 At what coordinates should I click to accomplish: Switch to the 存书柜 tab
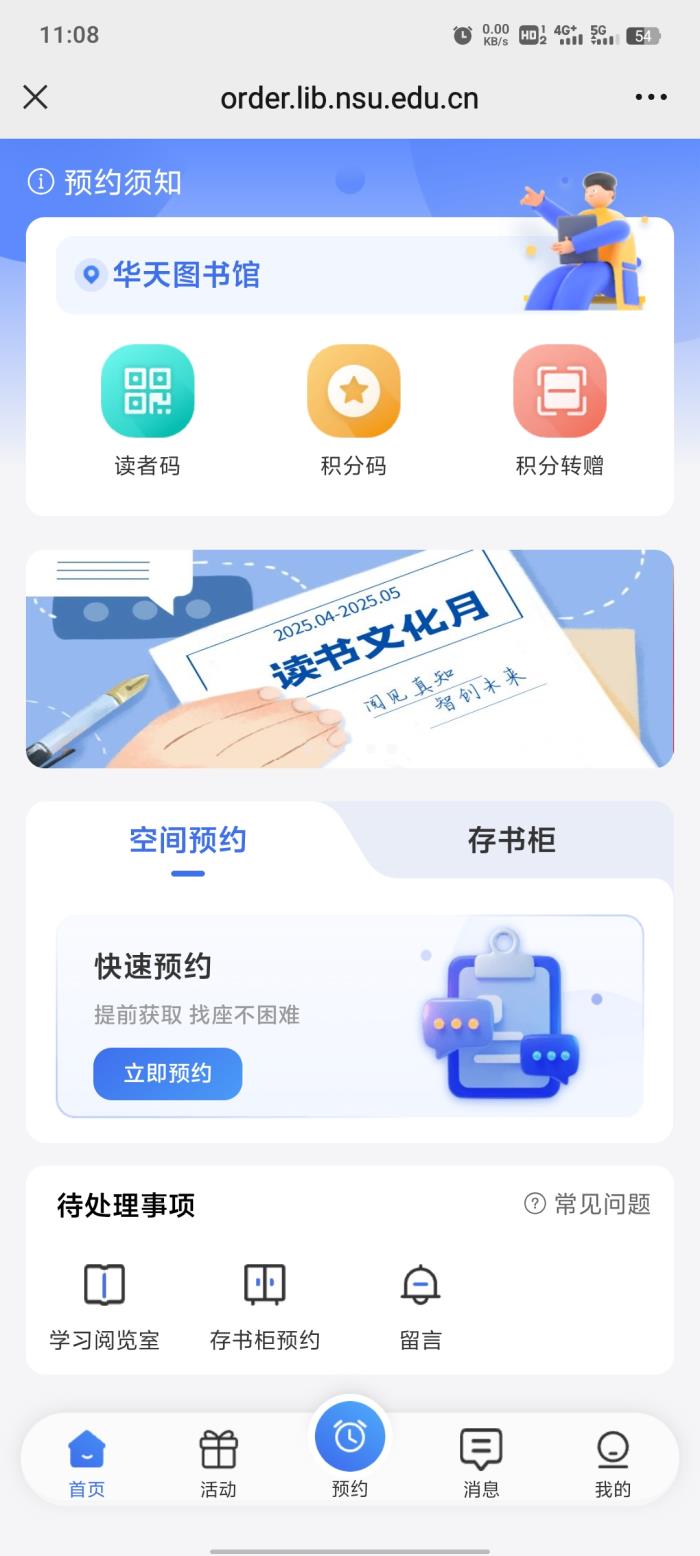(x=511, y=840)
